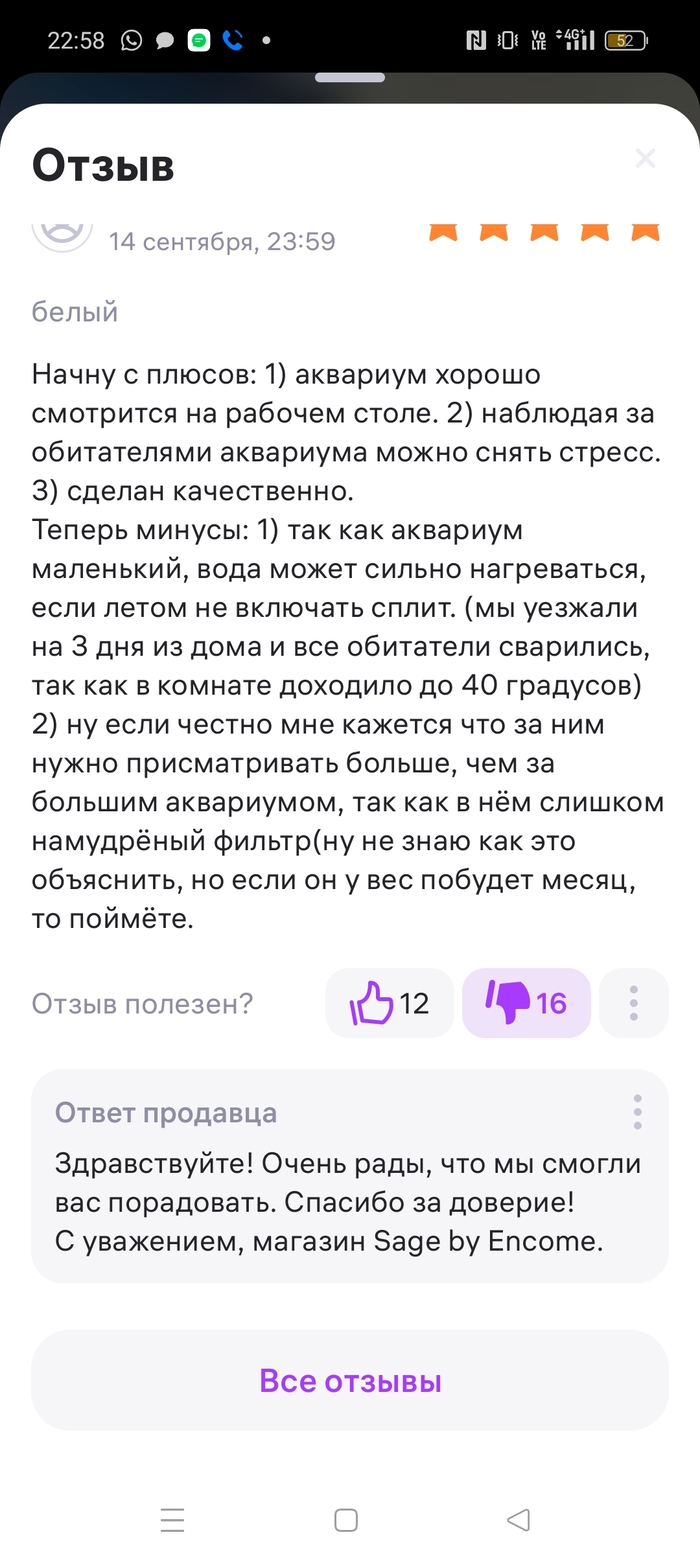
Task: Mark the review as helpful with thumbs up
Action: [x=389, y=1002]
